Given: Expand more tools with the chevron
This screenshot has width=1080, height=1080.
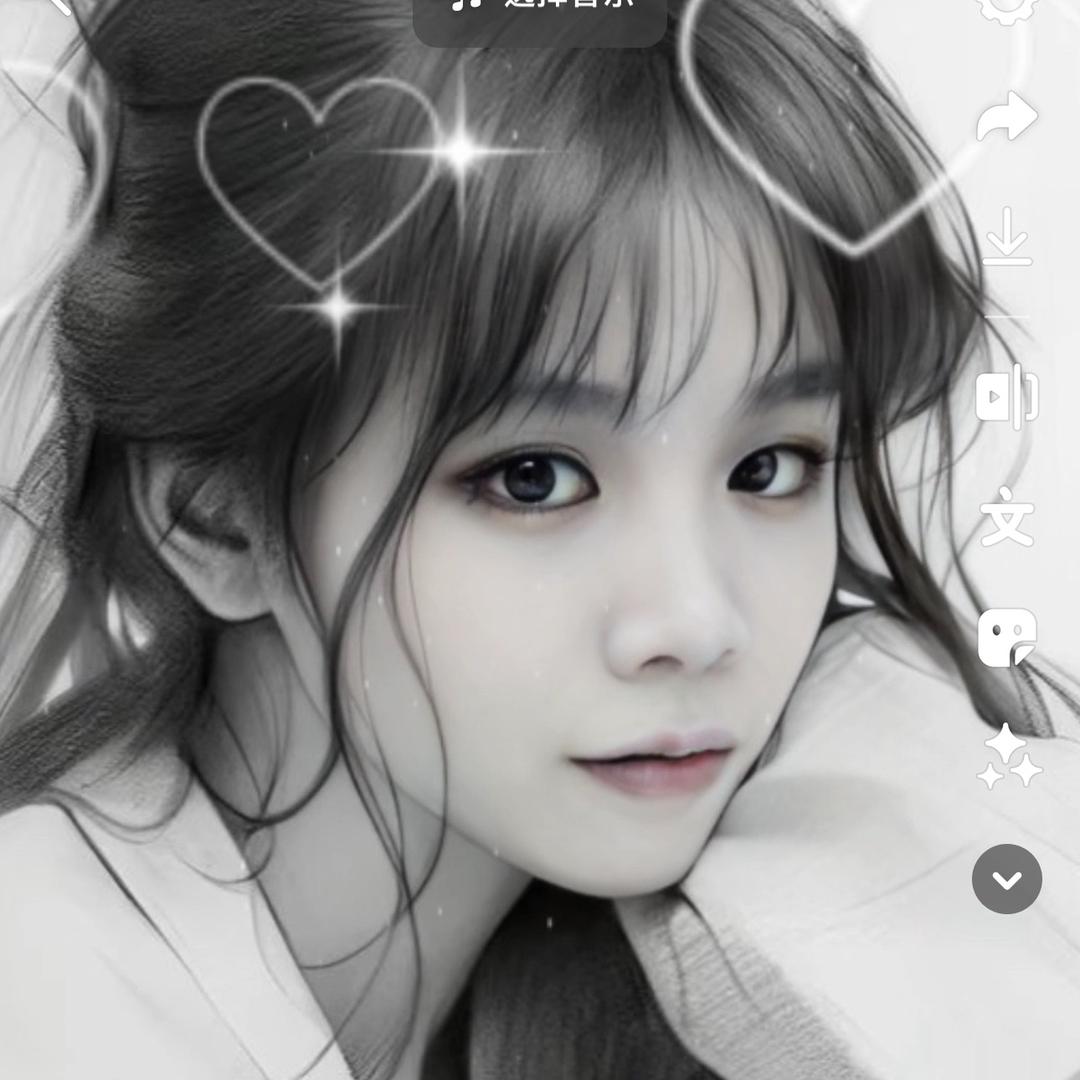Looking at the screenshot, I should click(x=1006, y=879).
